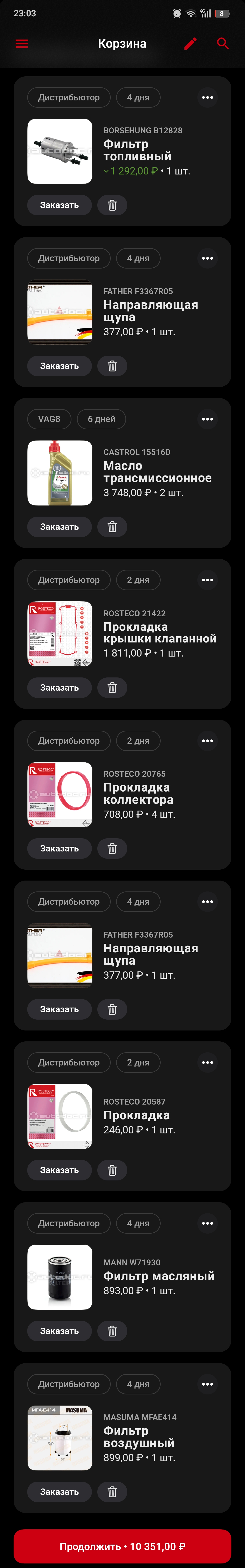245x1568 pixels.
Task: Order the MASUMA MFAE414 air filter
Action: pos(60,1491)
